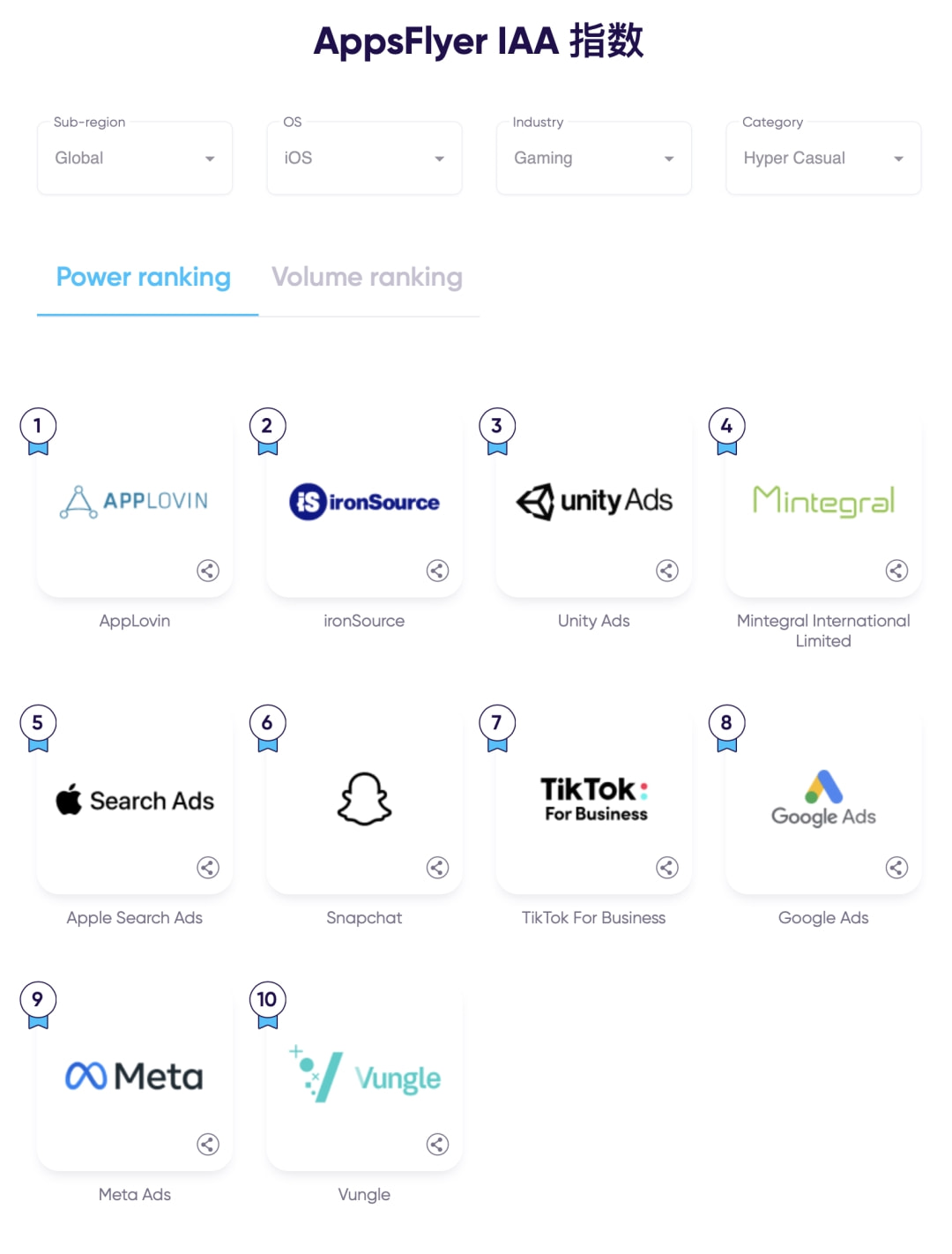Screen dimensions: 952x1254
Task: Share the Mintegral card
Action: point(896,571)
